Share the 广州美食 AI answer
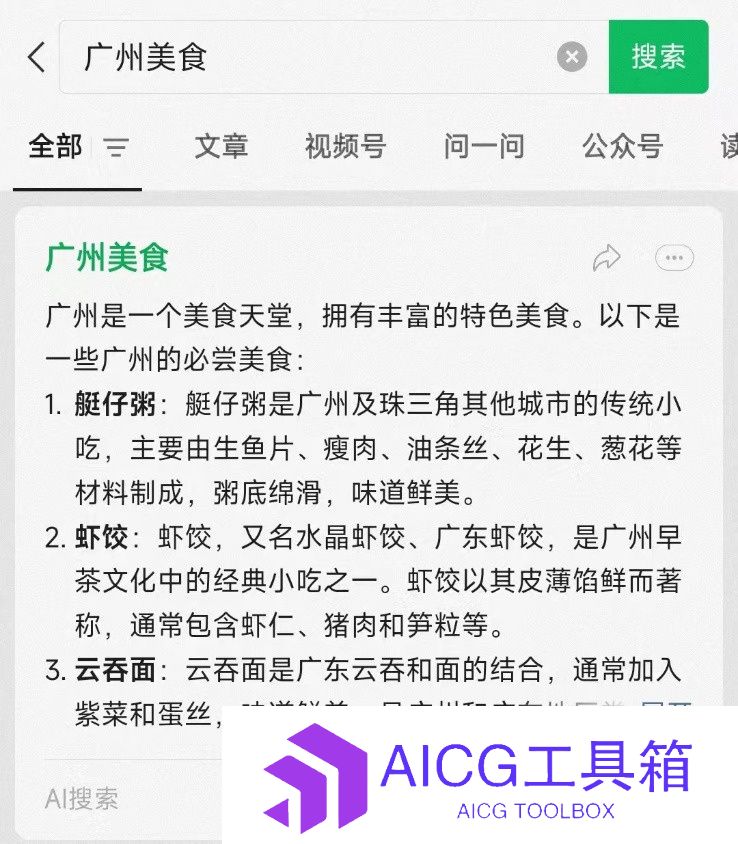Screen dimensions: 738x844 tap(606, 259)
